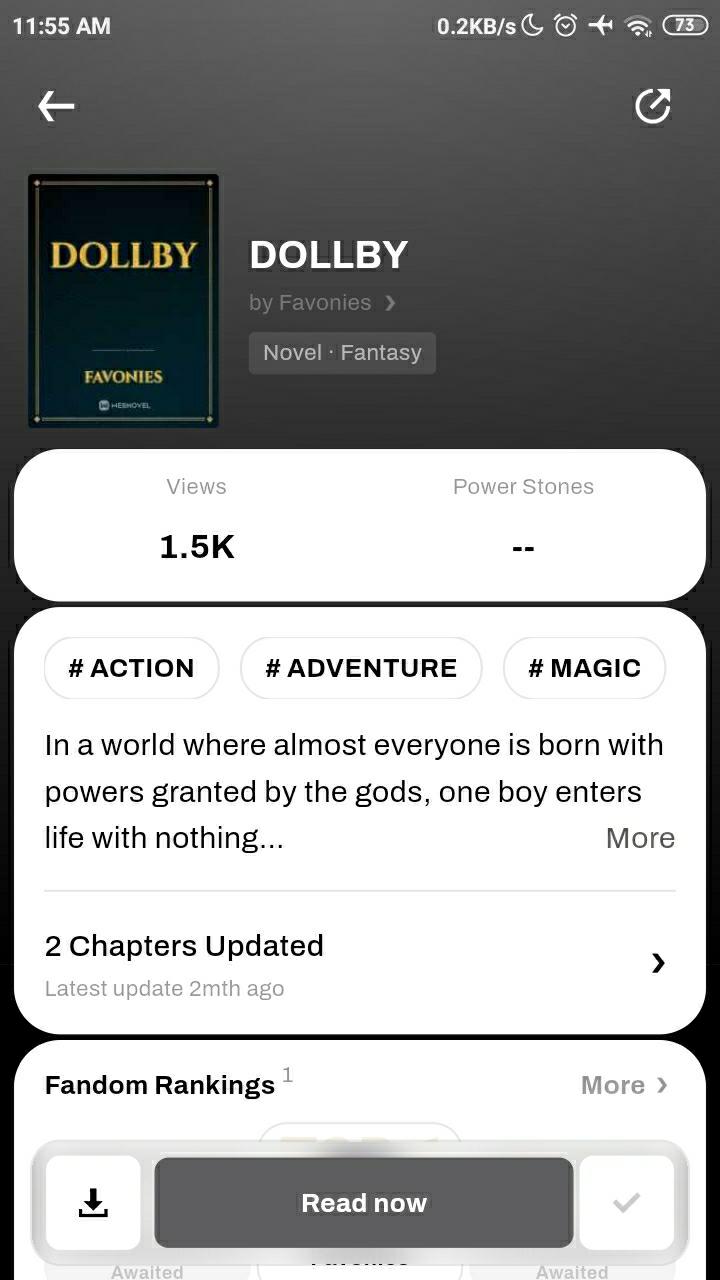Image resolution: width=720 pixels, height=1280 pixels.
Task: View more Fandom Rankings
Action: [624, 1085]
